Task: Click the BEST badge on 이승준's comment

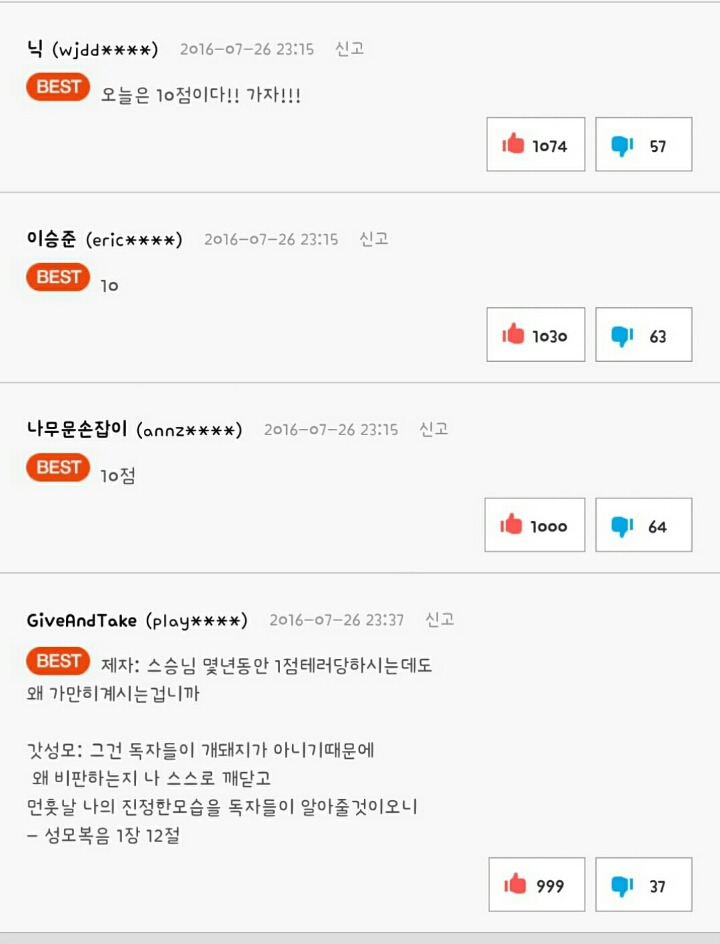Action: click(x=56, y=277)
